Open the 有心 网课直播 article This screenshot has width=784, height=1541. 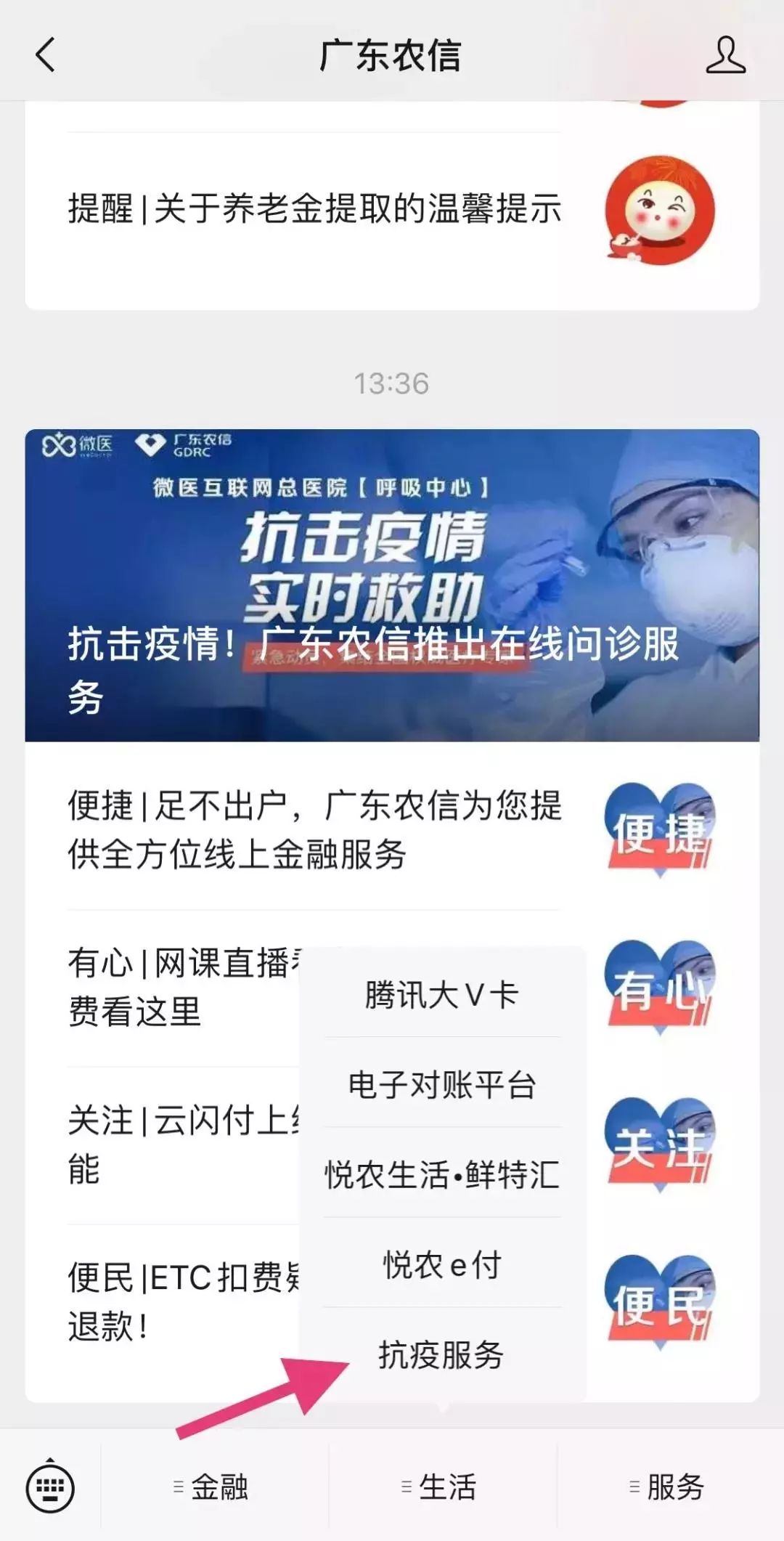181,988
